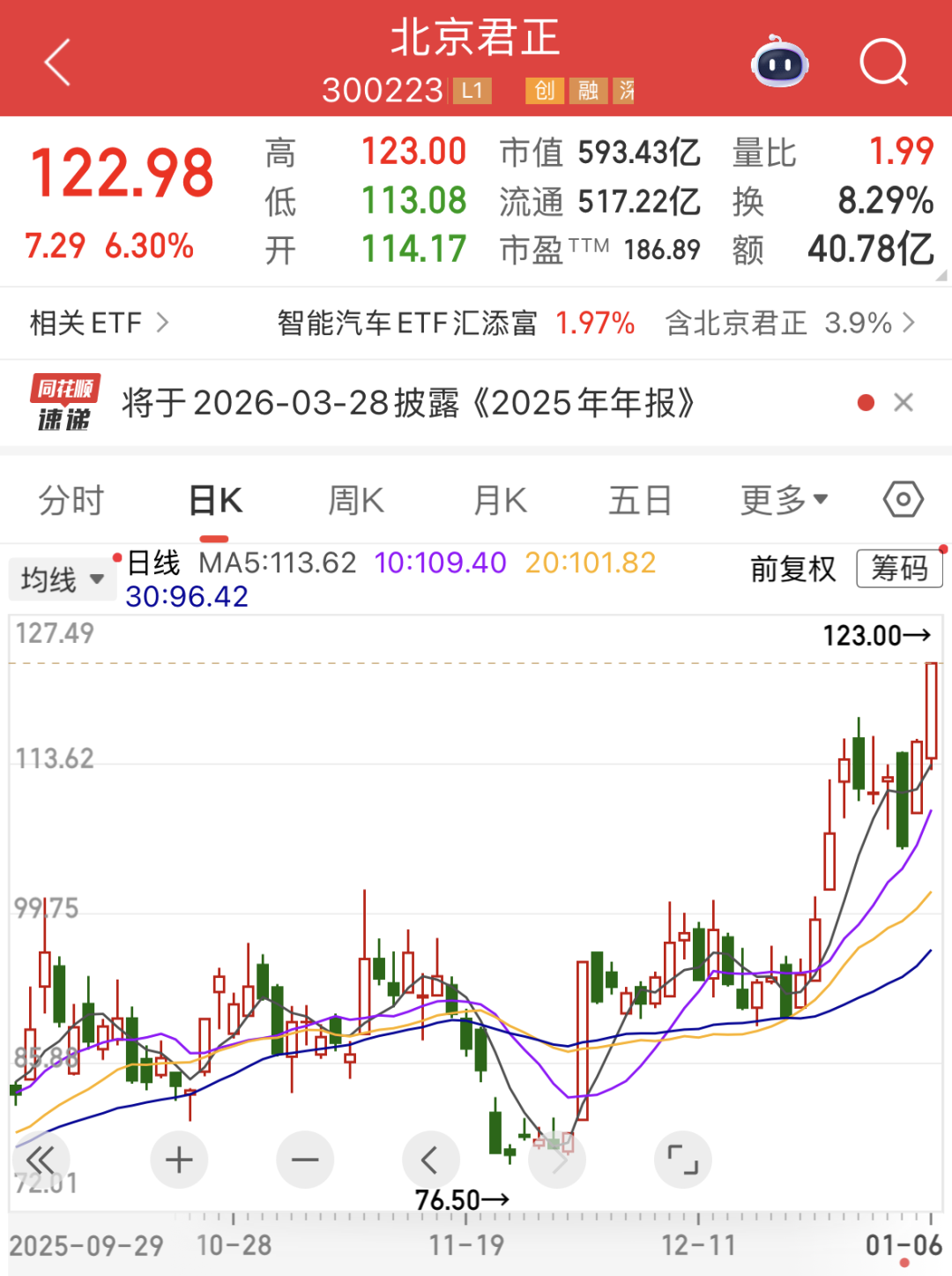
Task: Toggle 前复权 price adjustment mode
Action: (791, 570)
